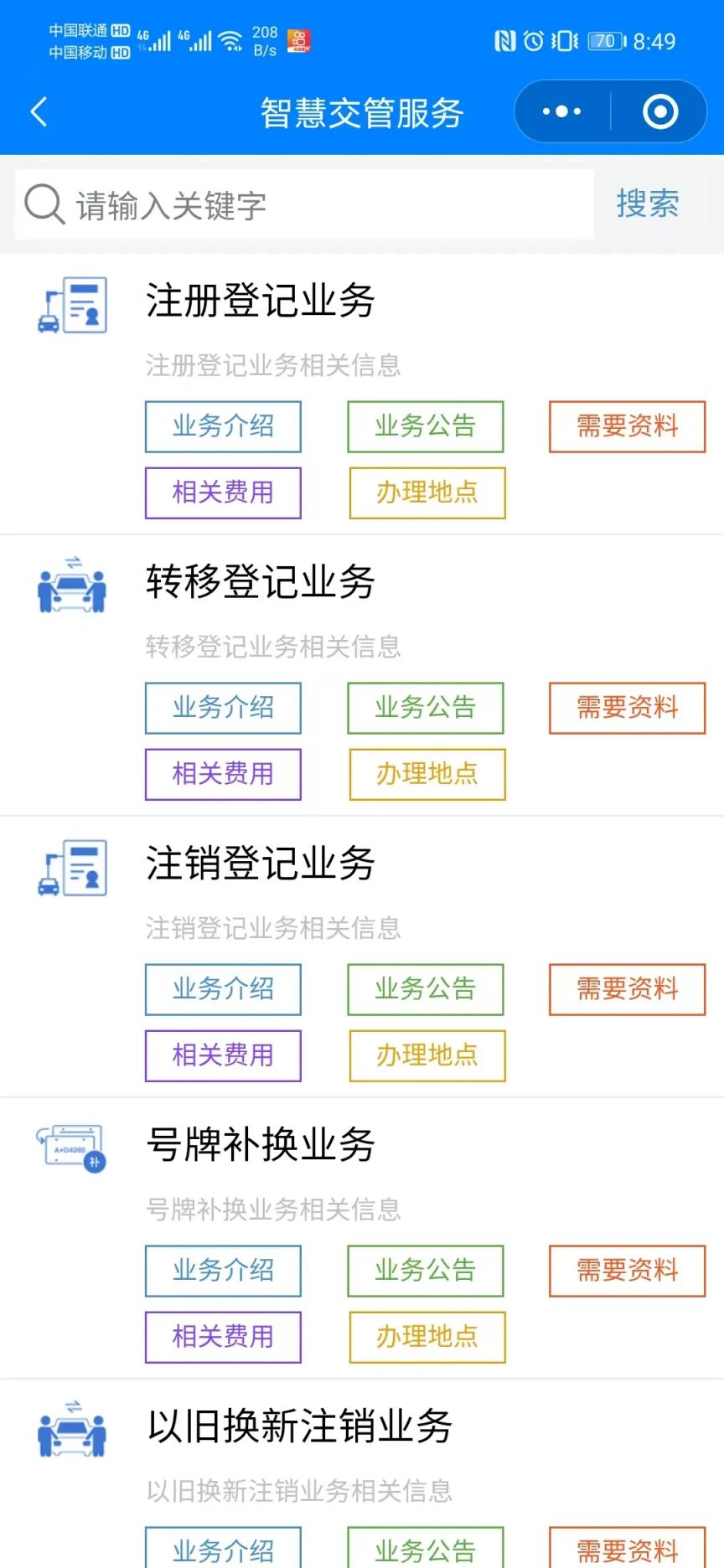Open 业务介绍 under 注册登记业务
The image size is (724, 1568).
[x=223, y=426]
